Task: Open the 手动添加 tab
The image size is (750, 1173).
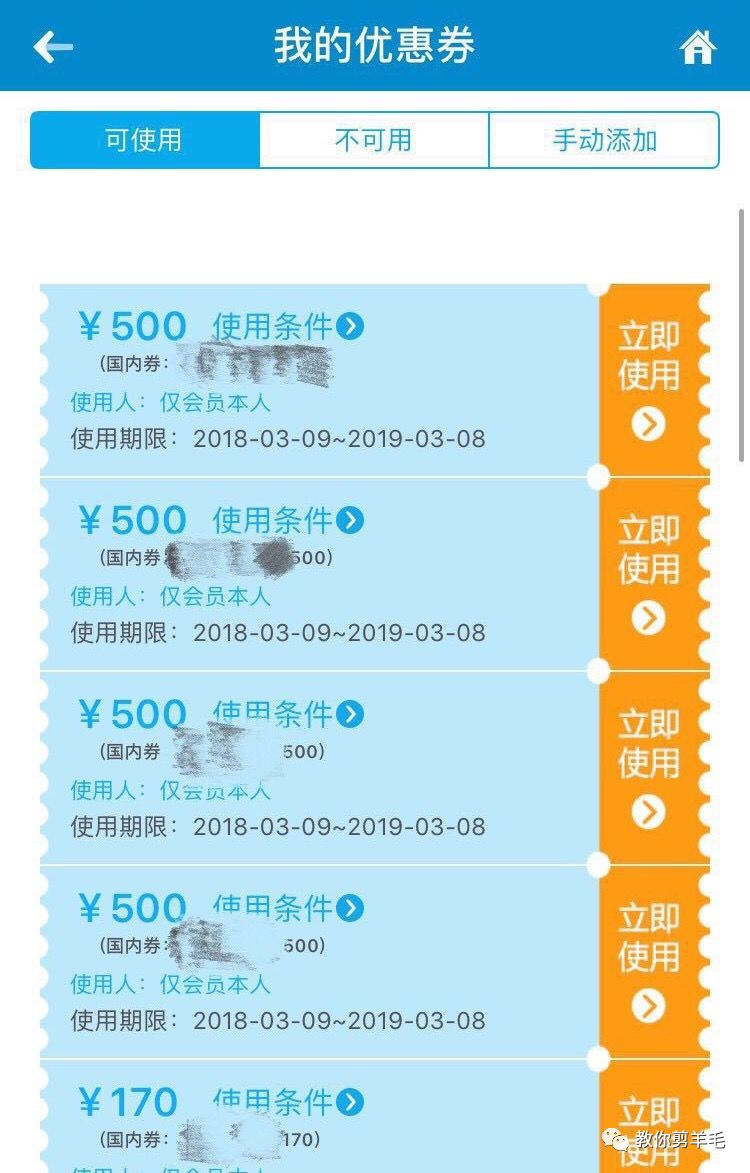Action: pyautogui.click(x=604, y=140)
